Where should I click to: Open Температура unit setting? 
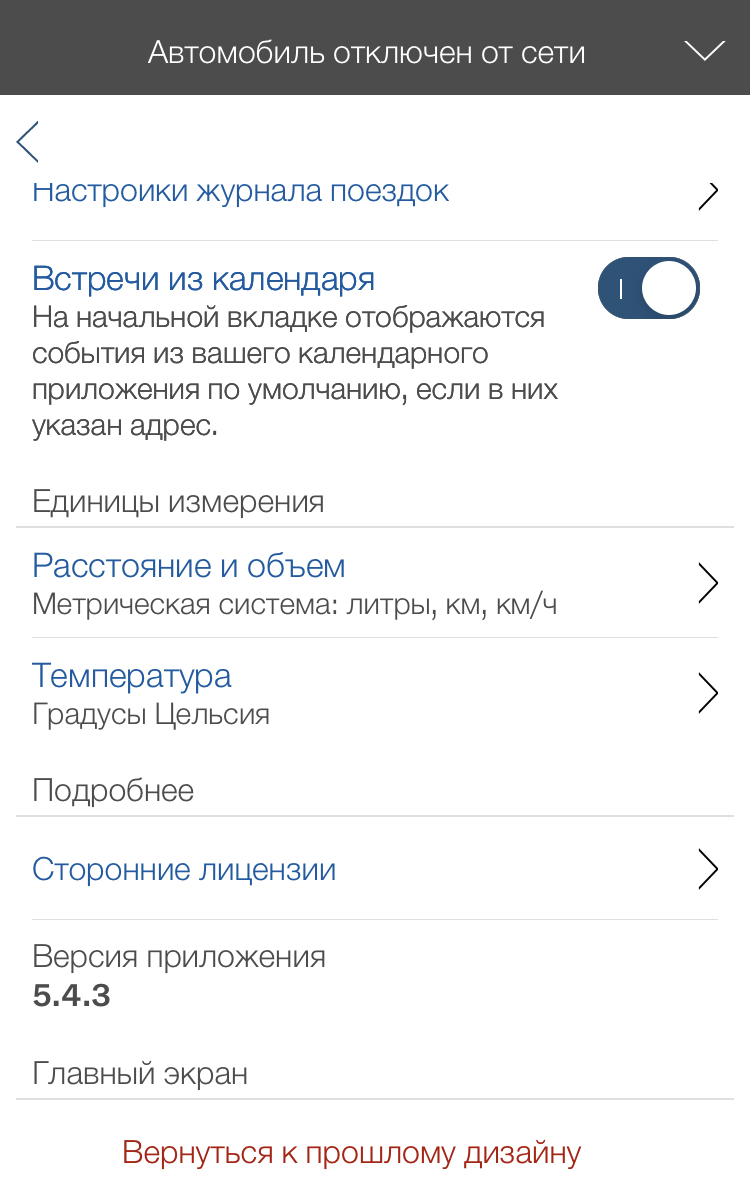click(x=374, y=692)
